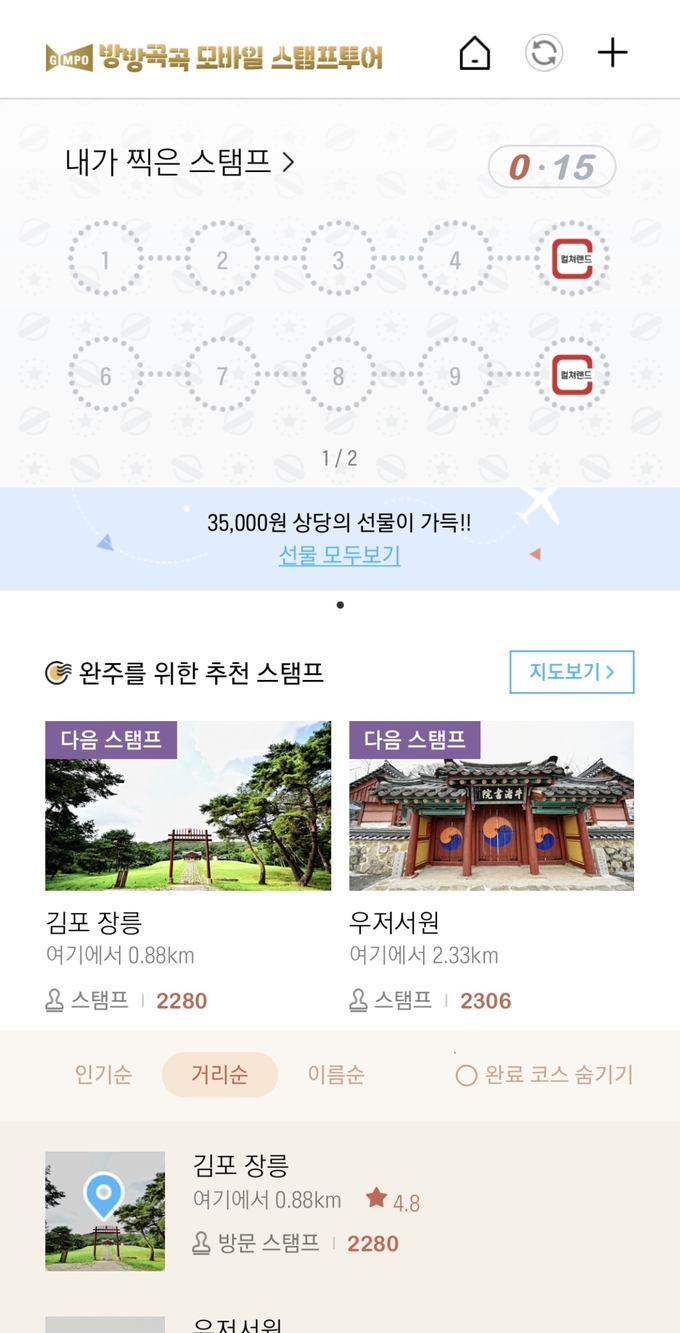The image size is (680, 1333).
Task: Tap the refresh icon
Action: pos(544,53)
